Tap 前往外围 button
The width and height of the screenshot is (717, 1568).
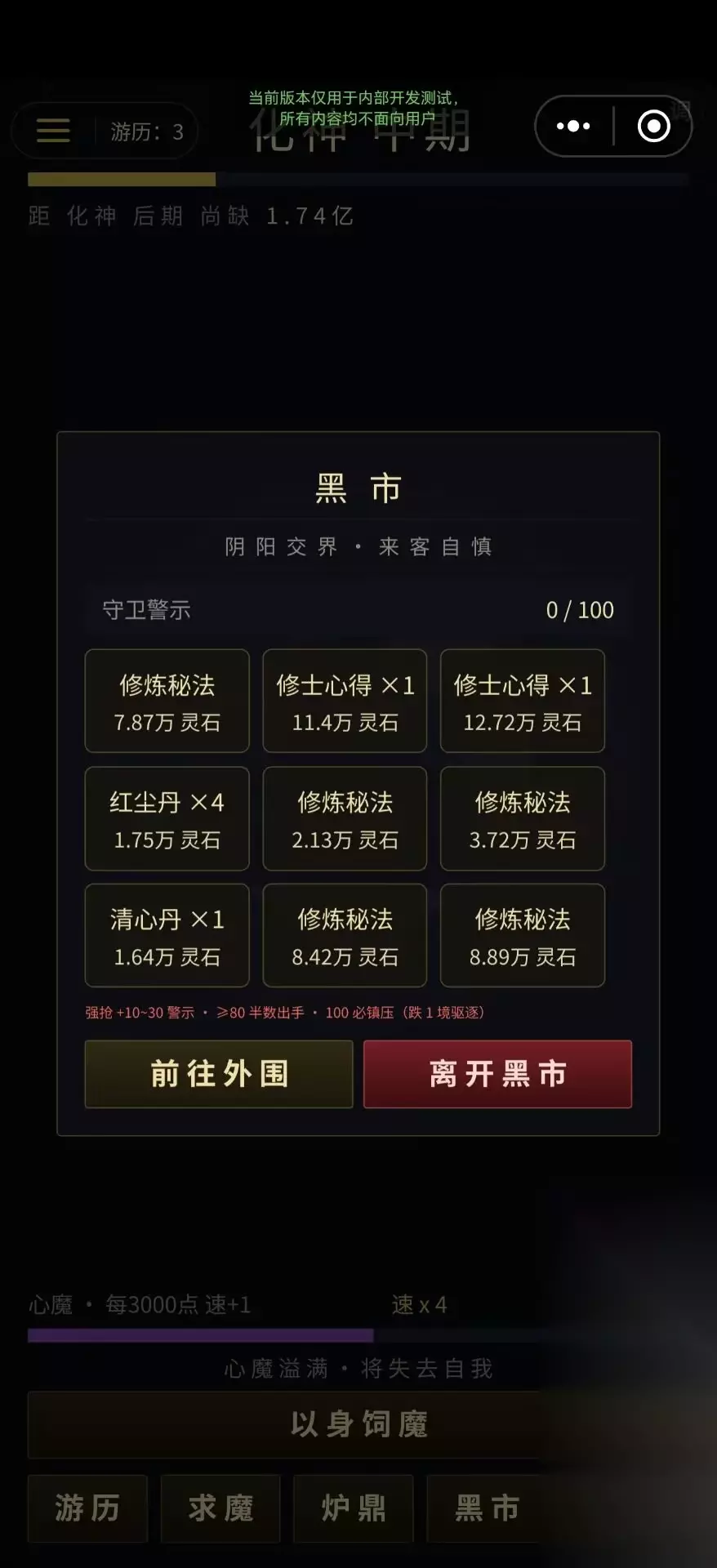pyautogui.click(x=219, y=1074)
